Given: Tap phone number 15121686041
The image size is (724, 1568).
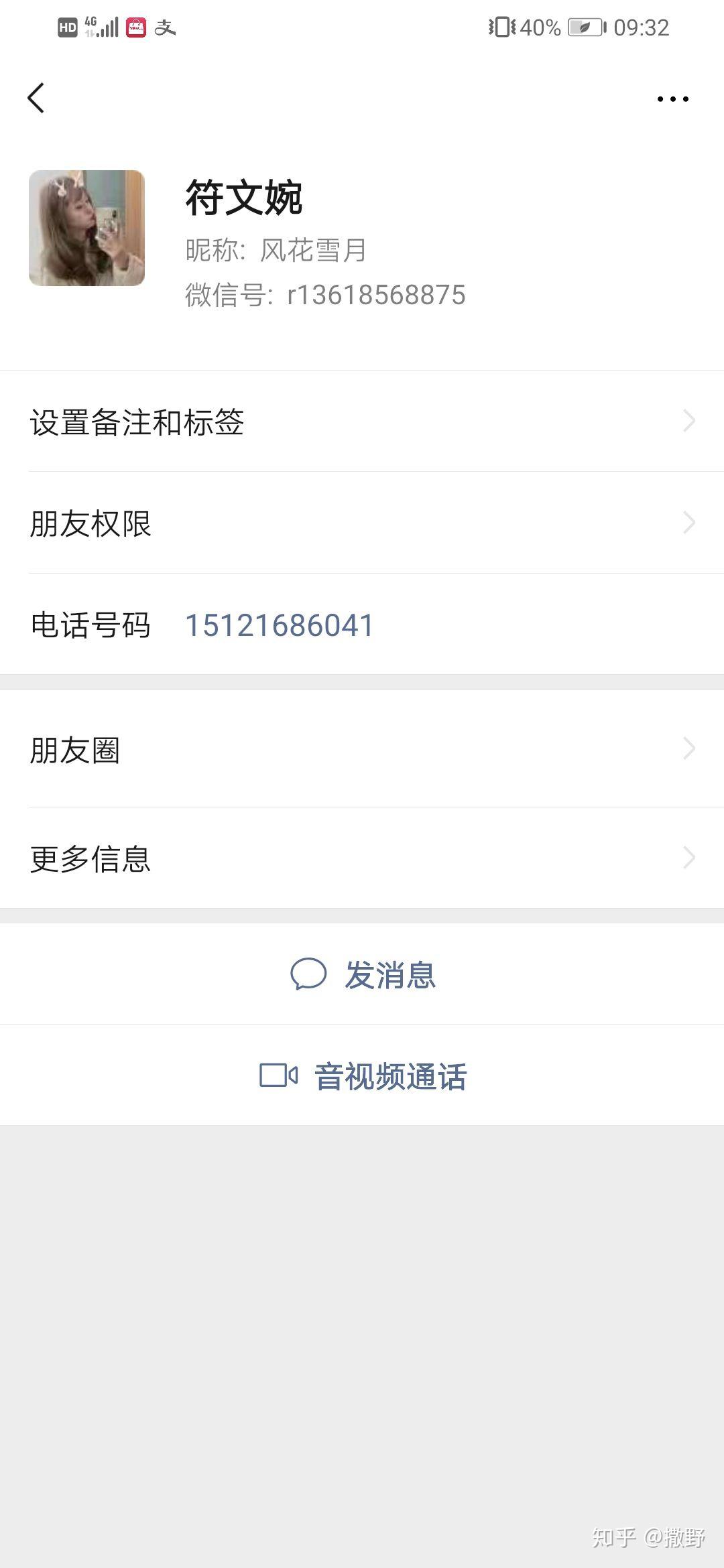Looking at the screenshot, I should pos(279,625).
